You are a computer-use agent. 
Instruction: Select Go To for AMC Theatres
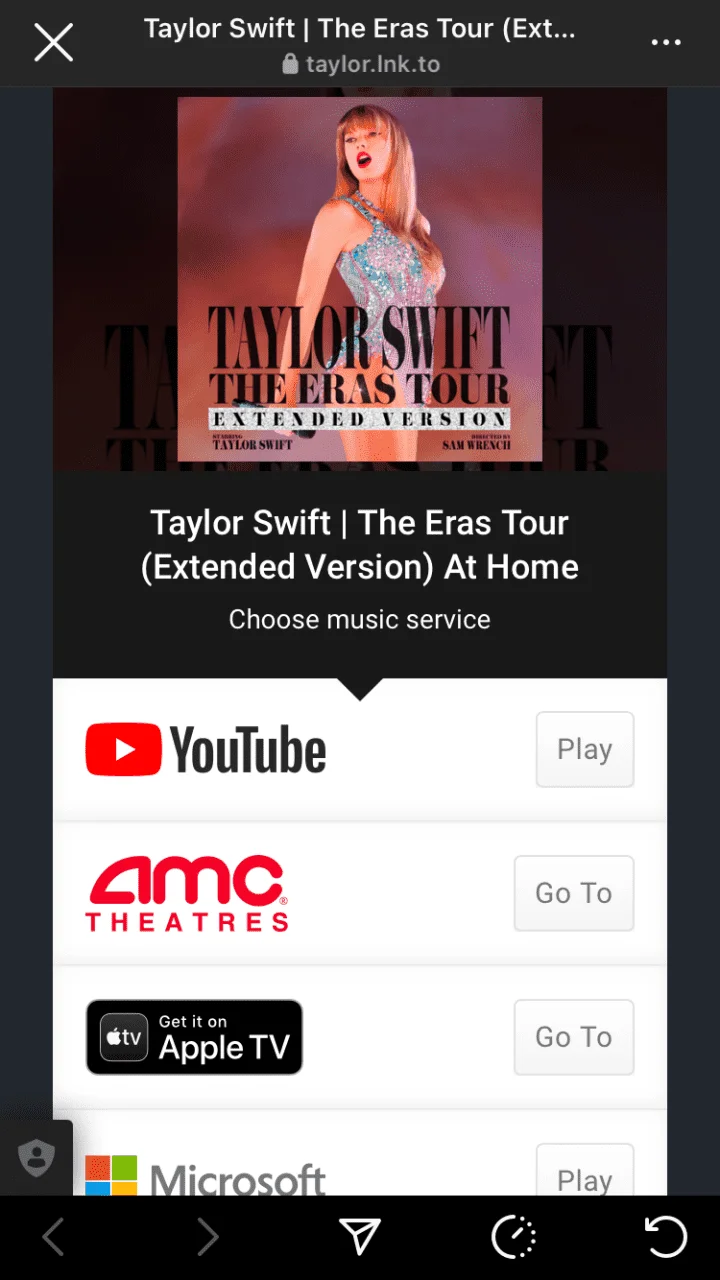(x=574, y=893)
